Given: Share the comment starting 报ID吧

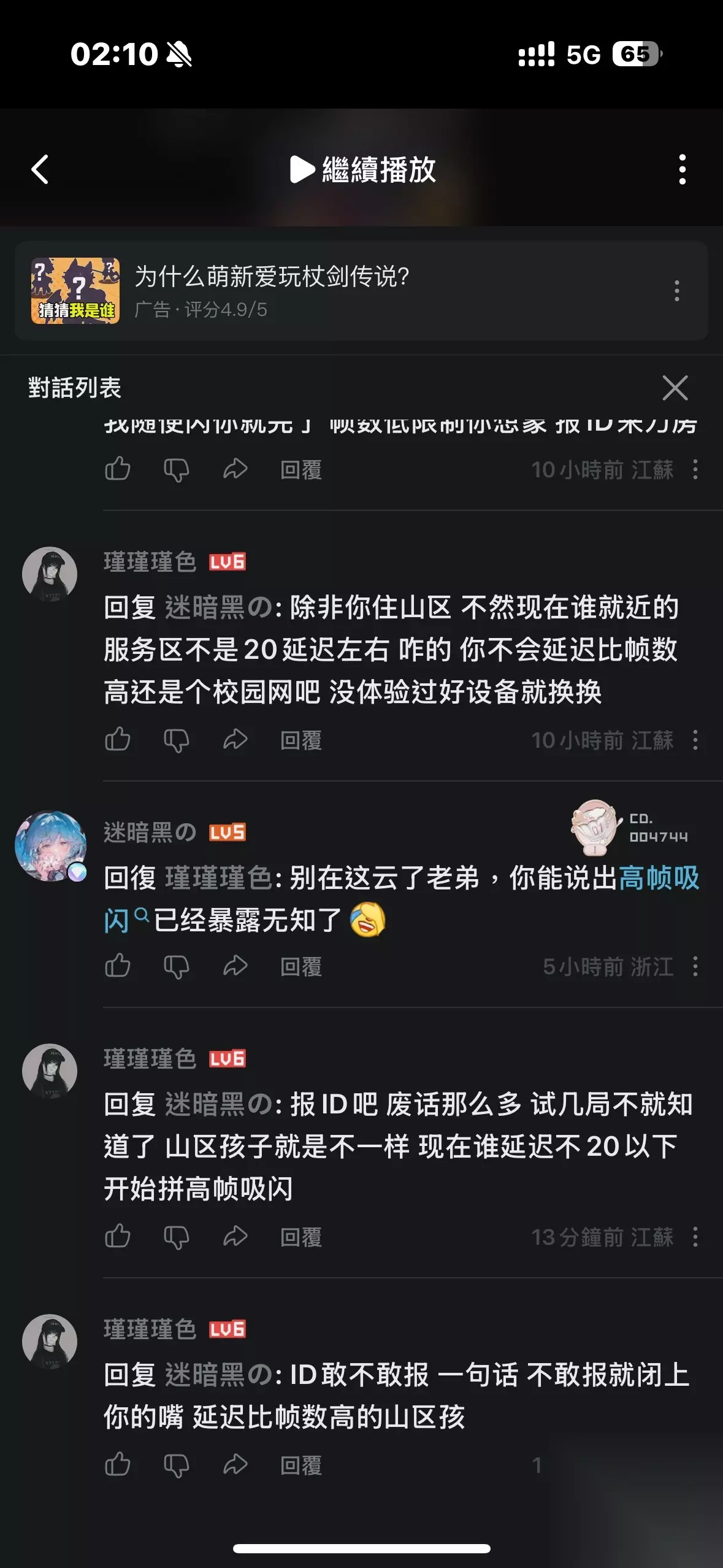Looking at the screenshot, I should click(235, 1237).
